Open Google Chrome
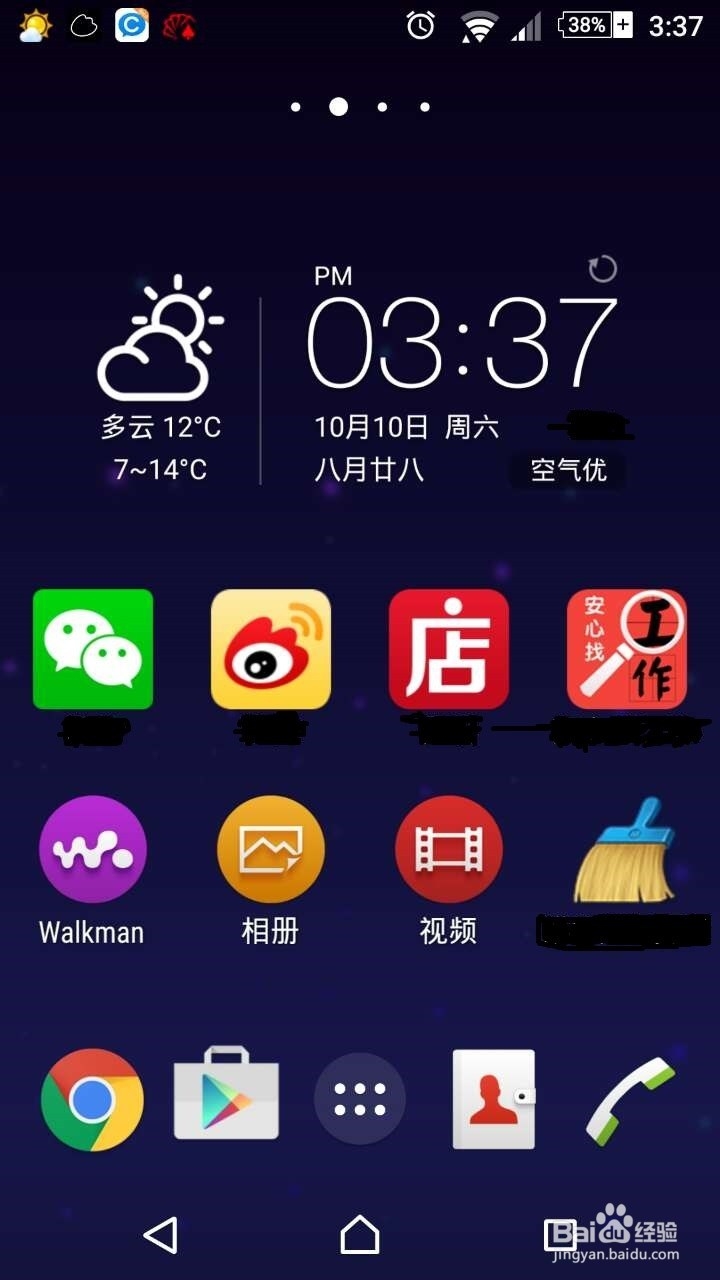The image size is (720, 1280). click(91, 1100)
